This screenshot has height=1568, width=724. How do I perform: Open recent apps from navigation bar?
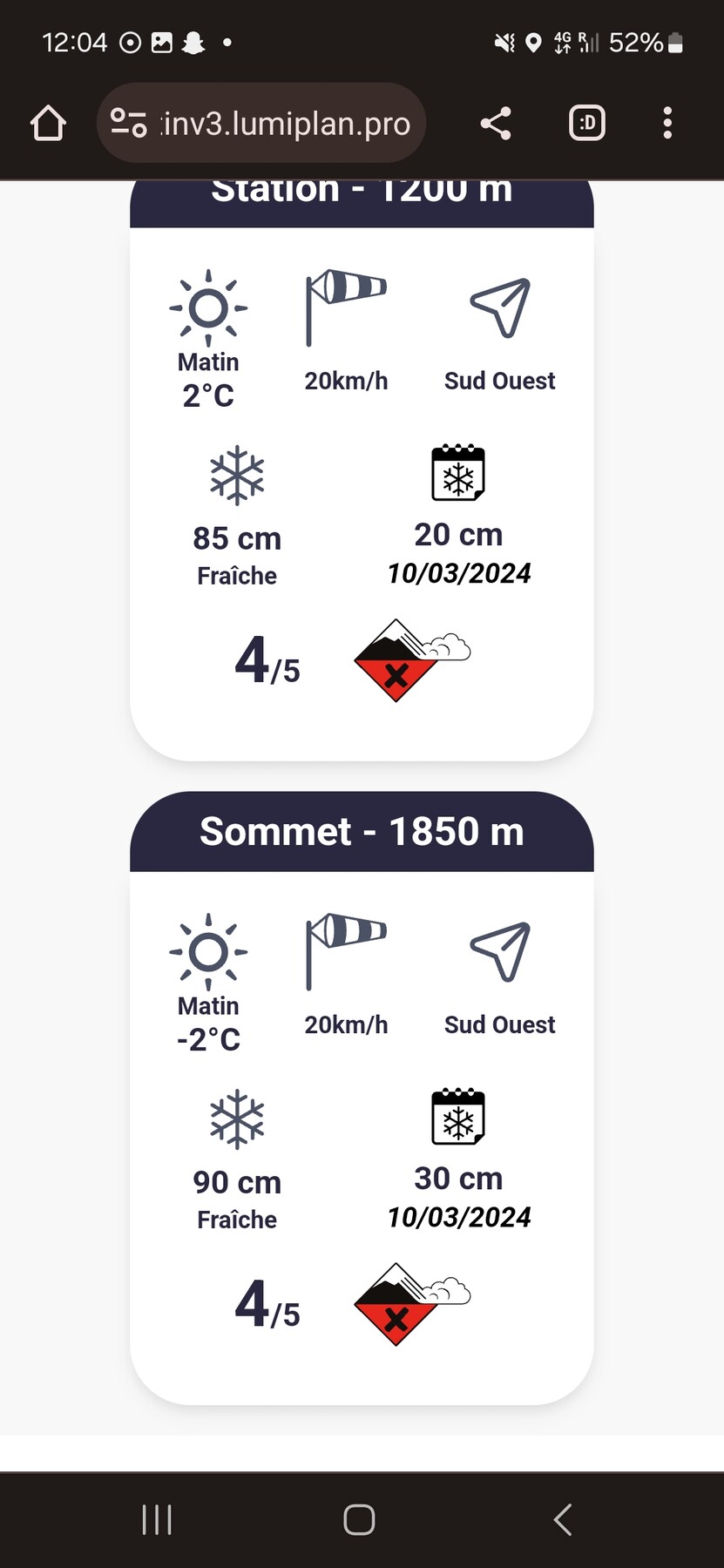point(157,1519)
